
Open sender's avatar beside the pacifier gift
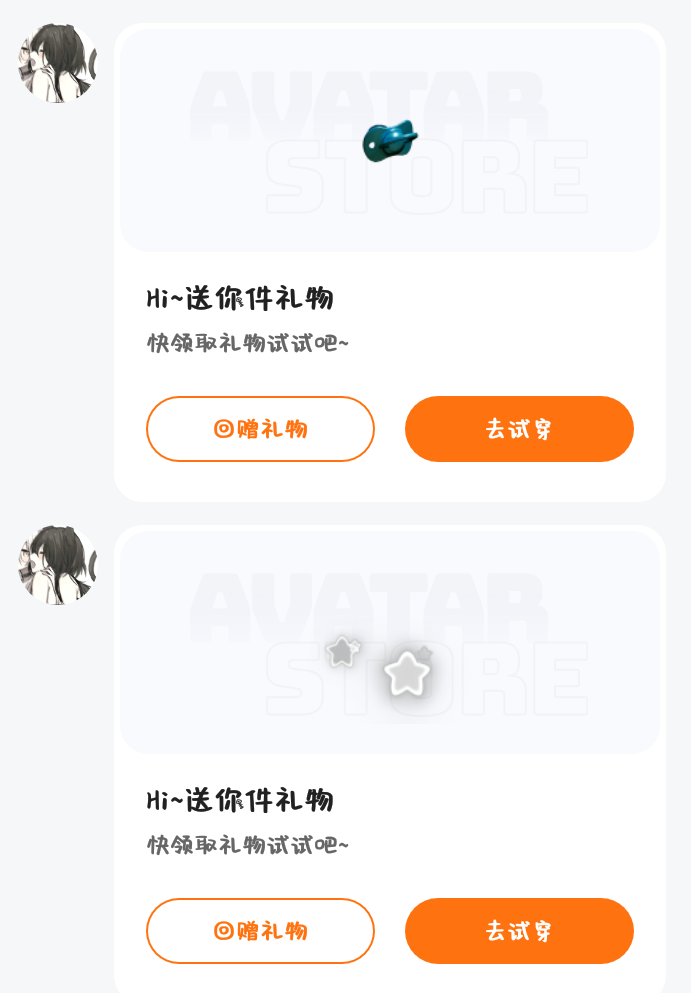tap(57, 63)
